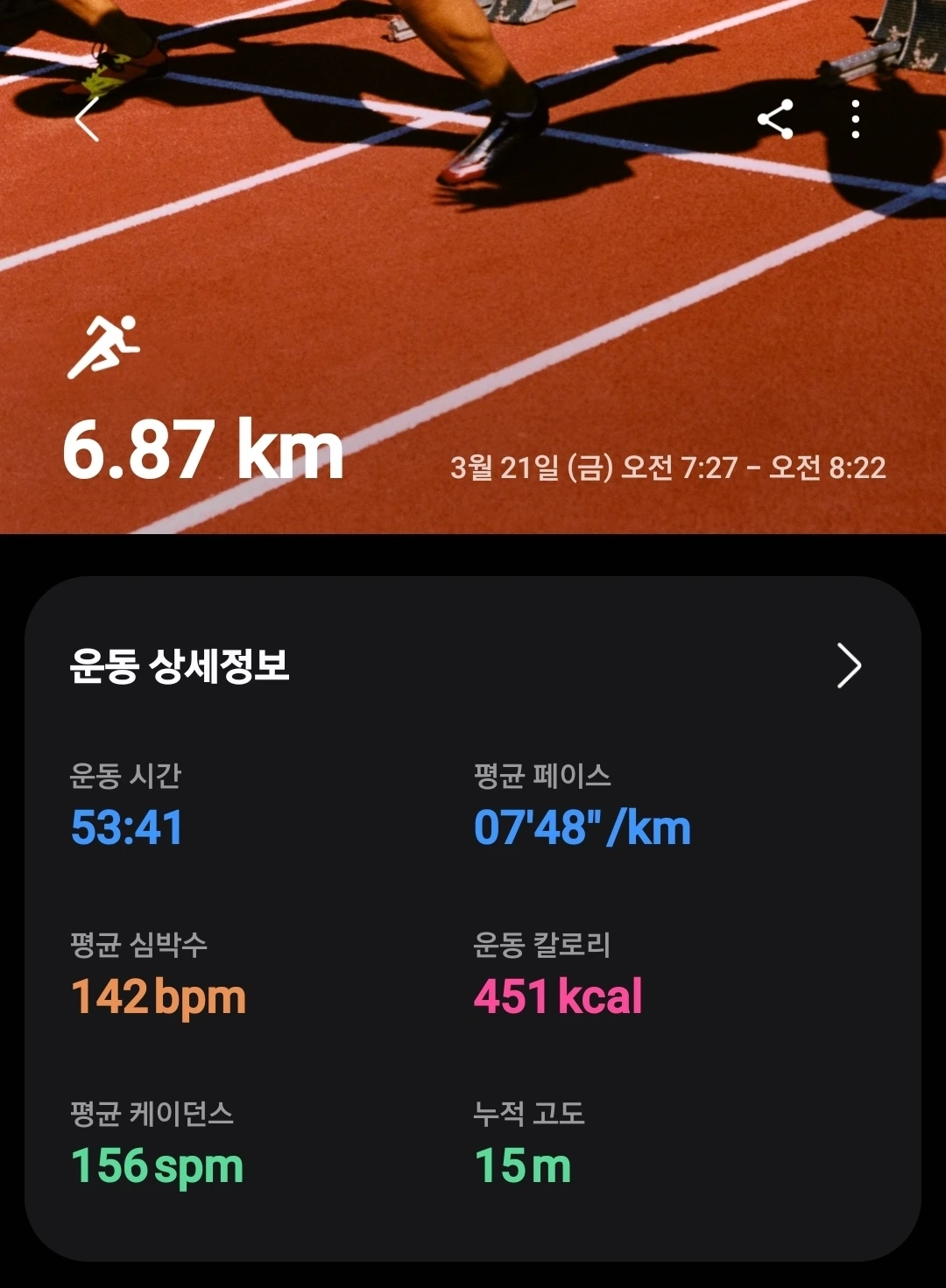Go back using the back arrow
The width and height of the screenshot is (946, 1288).
pyautogui.click(x=87, y=119)
